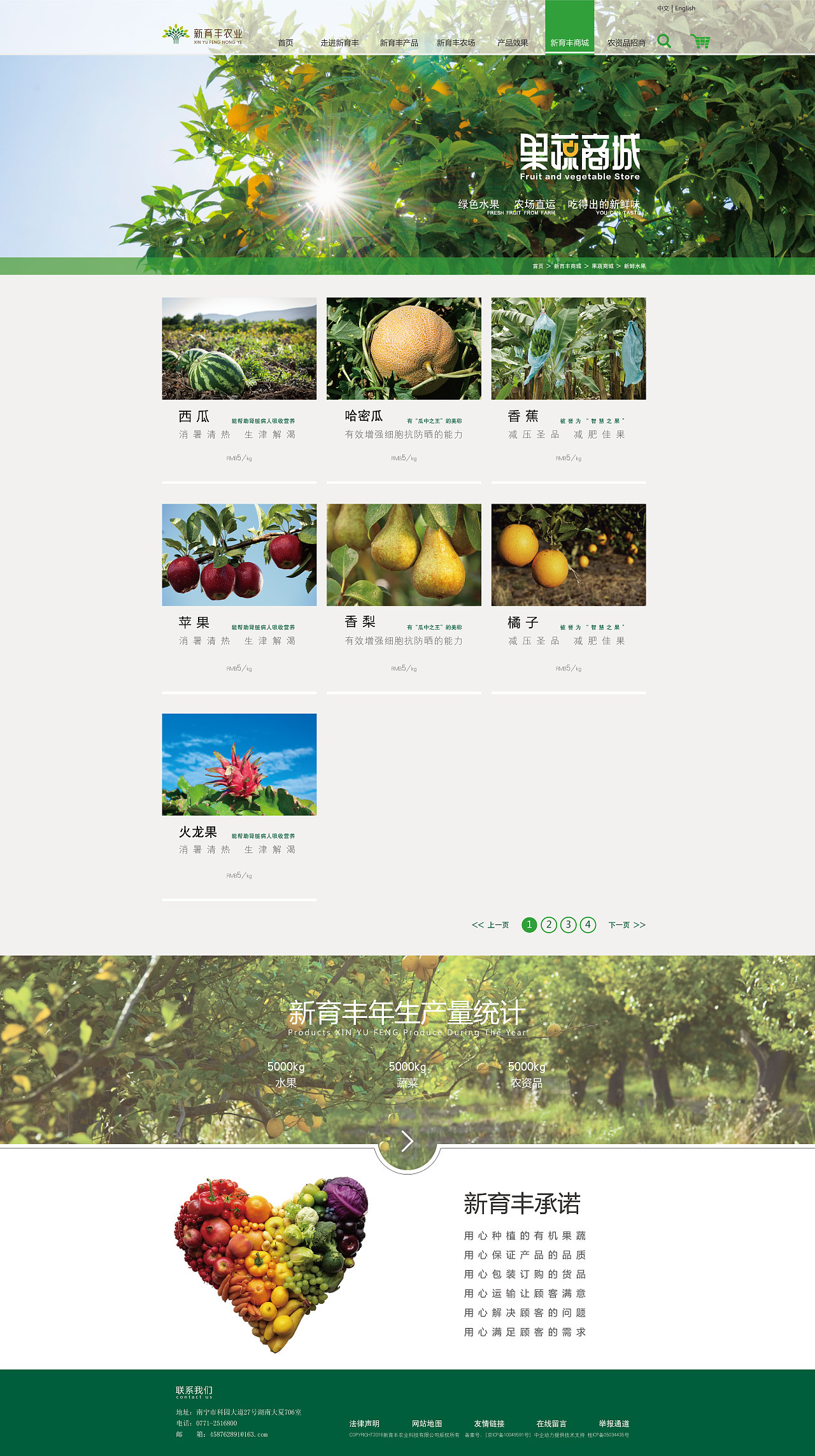
Task: Go to page 2 in the pagination
Action: (548, 924)
